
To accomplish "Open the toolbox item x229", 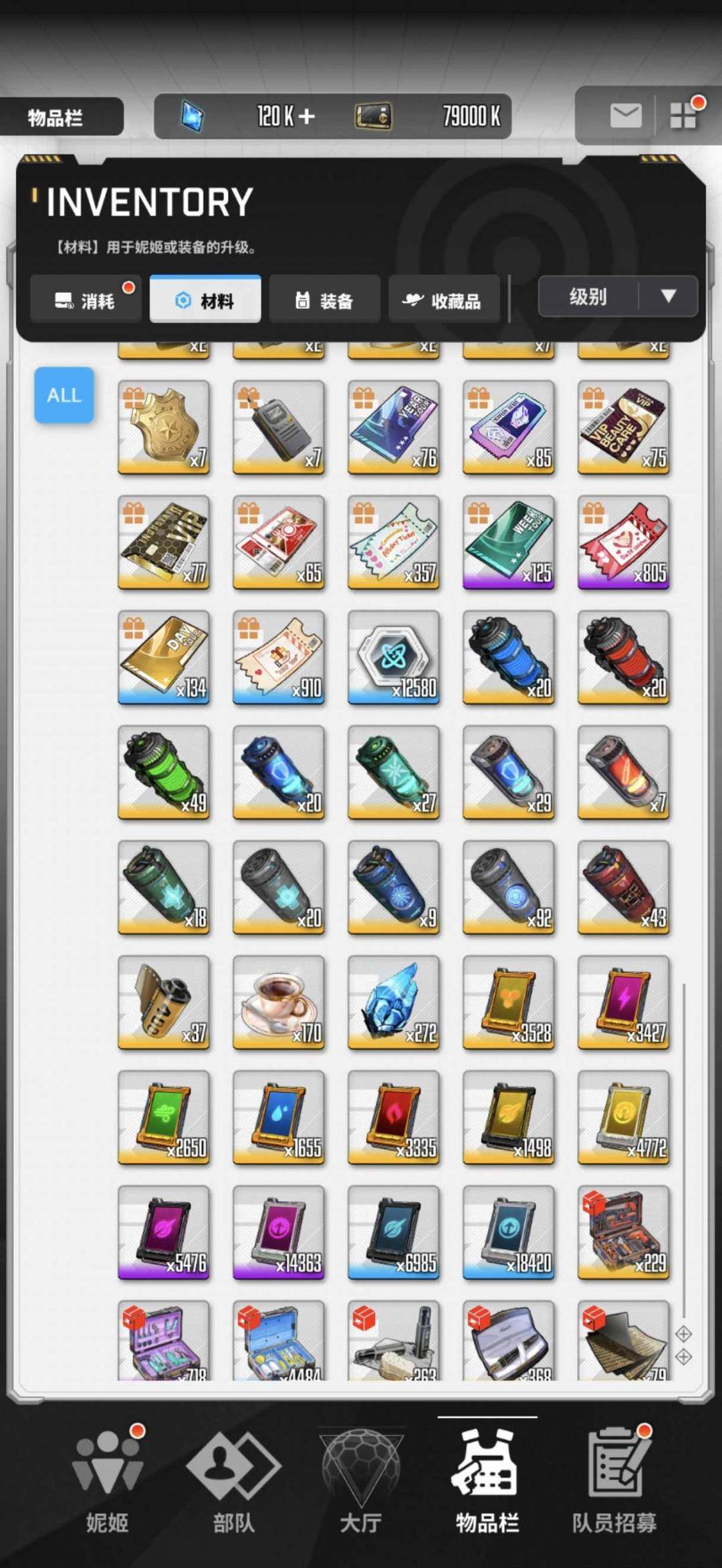I will (x=623, y=1232).
